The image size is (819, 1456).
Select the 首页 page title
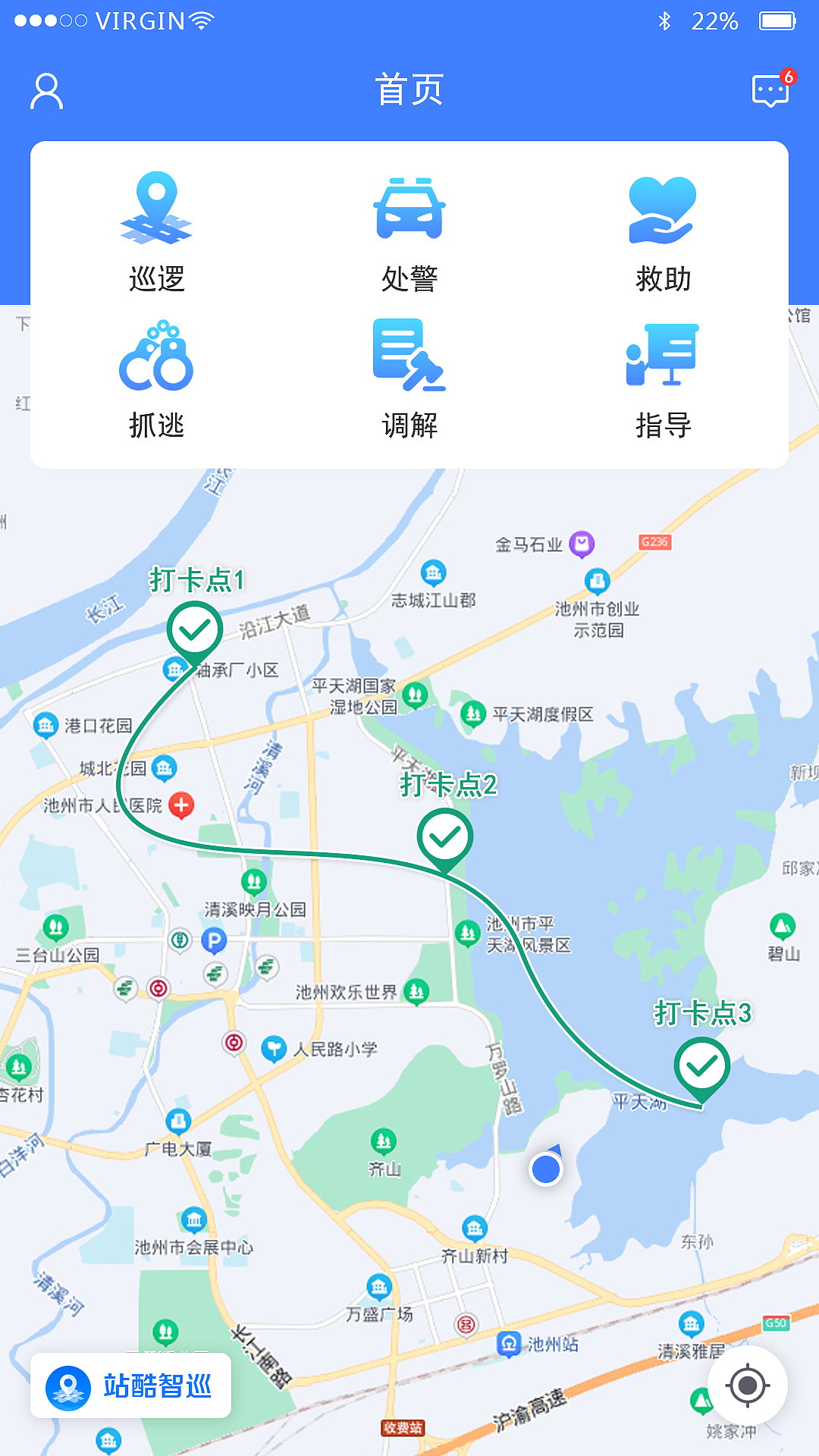click(409, 89)
